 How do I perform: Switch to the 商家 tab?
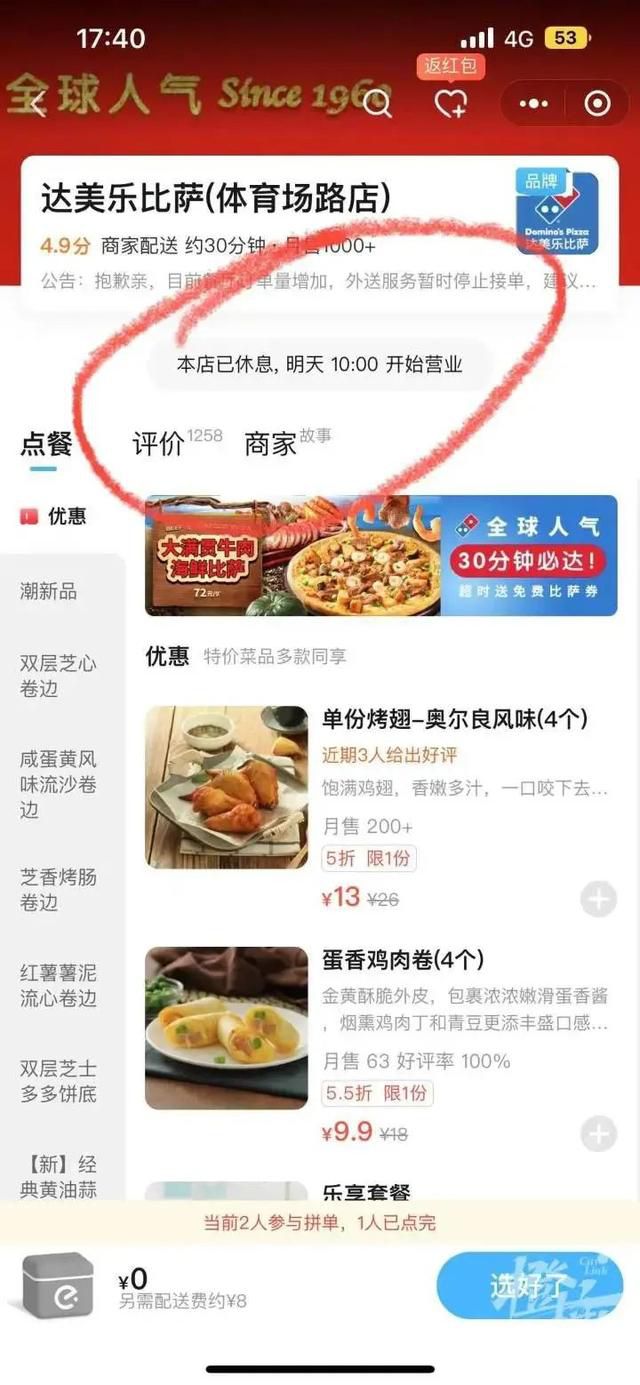(272, 443)
